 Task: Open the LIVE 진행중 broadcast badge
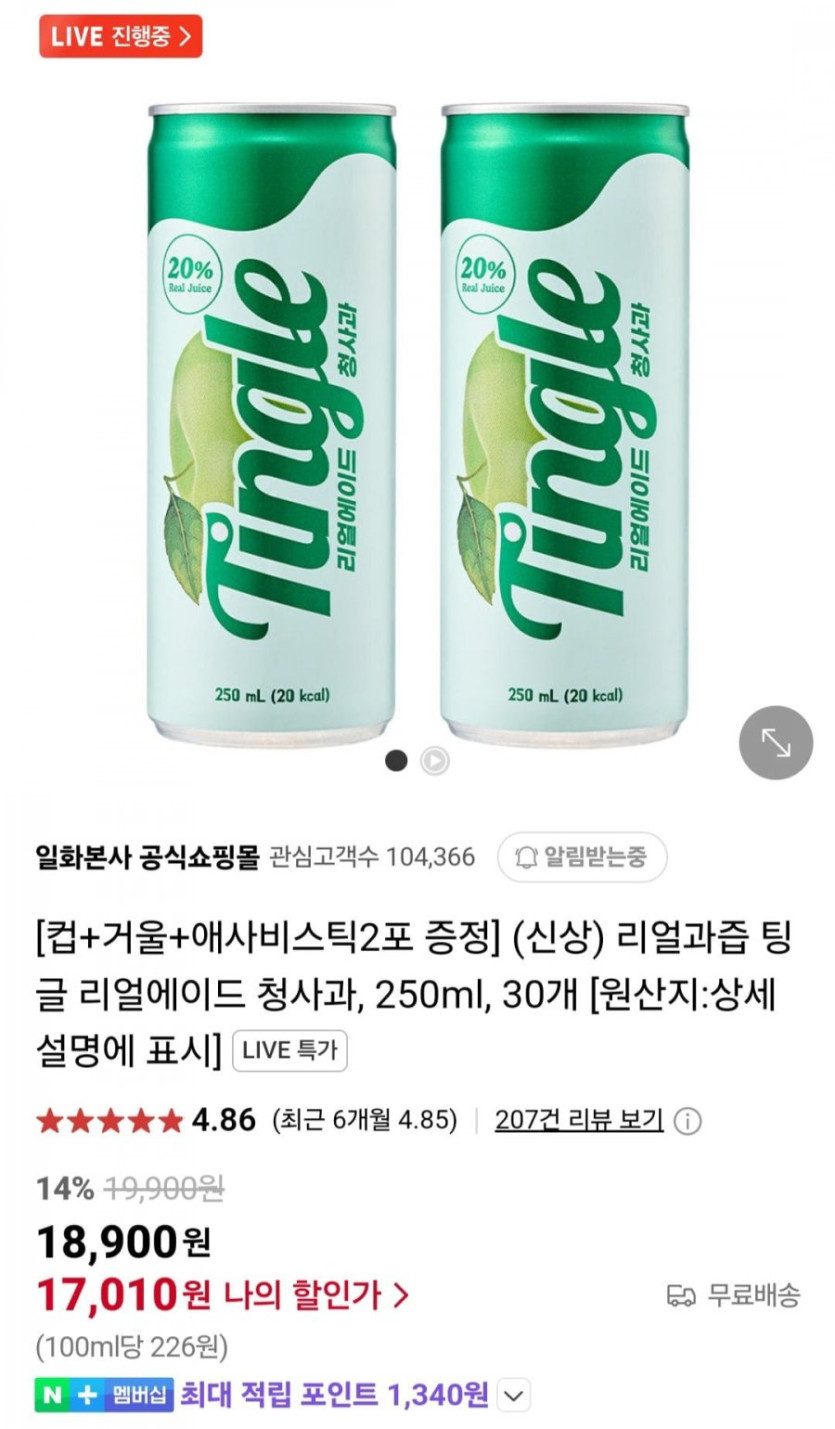pyautogui.click(x=121, y=37)
